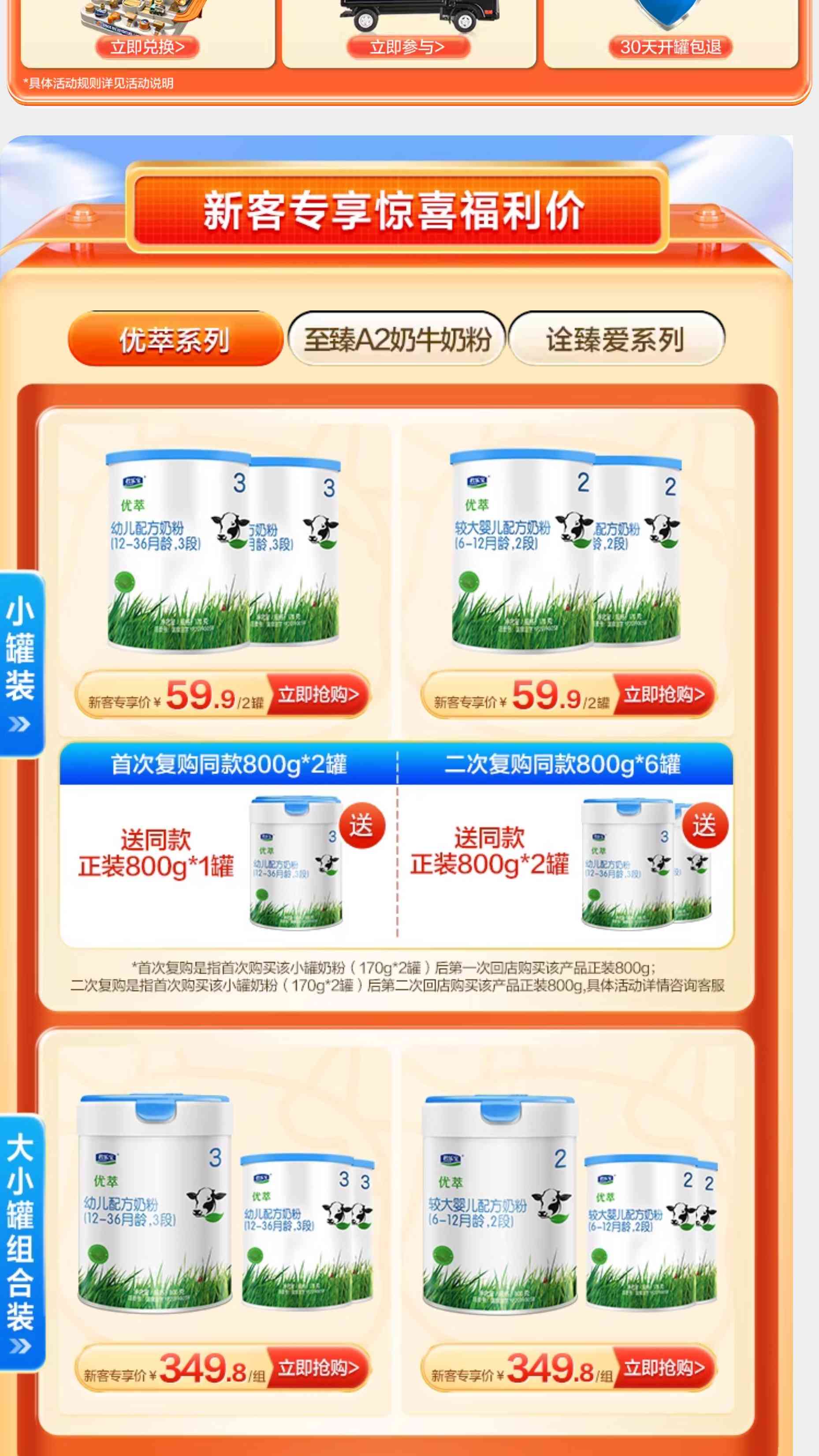Select the 优萃系列 tab
This screenshot has width=819, height=1456.
point(175,340)
